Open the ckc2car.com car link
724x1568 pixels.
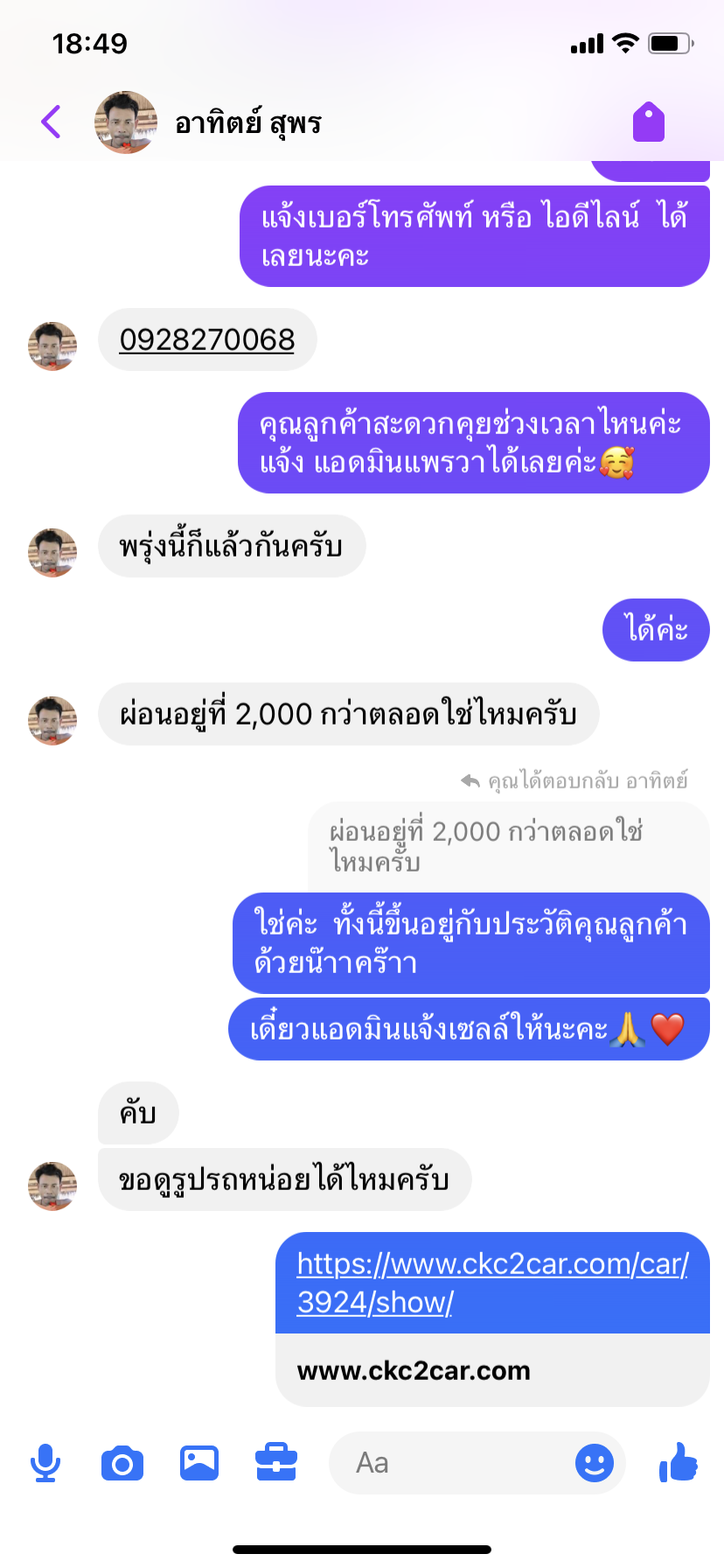pyautogui.click(x=492, y=1283)
